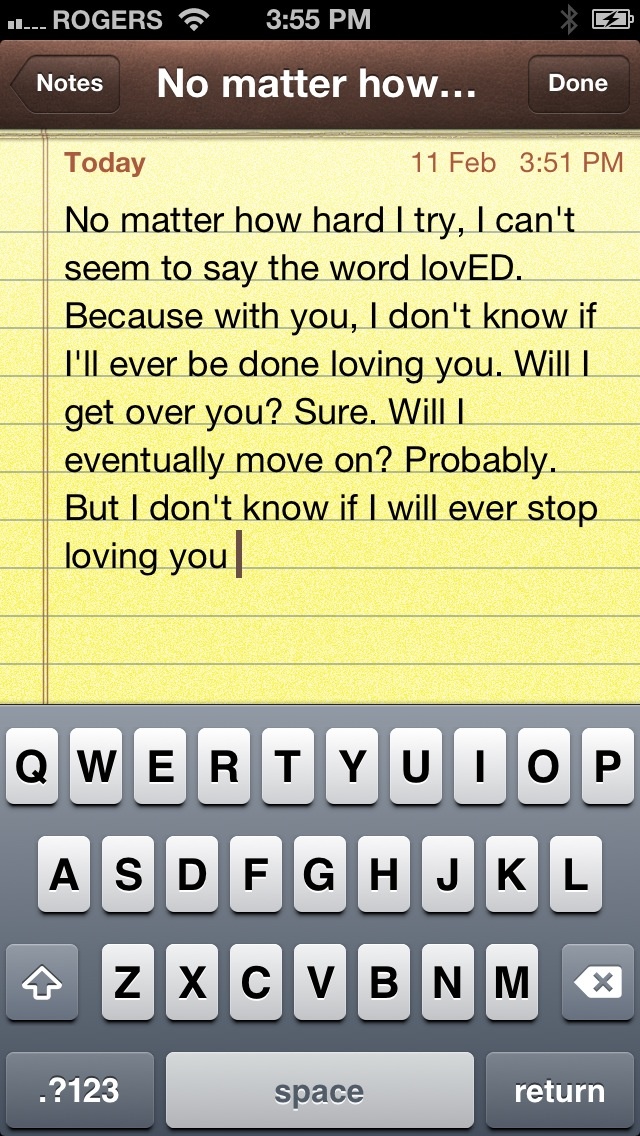Screen dimensions: 640x1136
Task: Tap Done to finish editing the note
Action: 577,84
